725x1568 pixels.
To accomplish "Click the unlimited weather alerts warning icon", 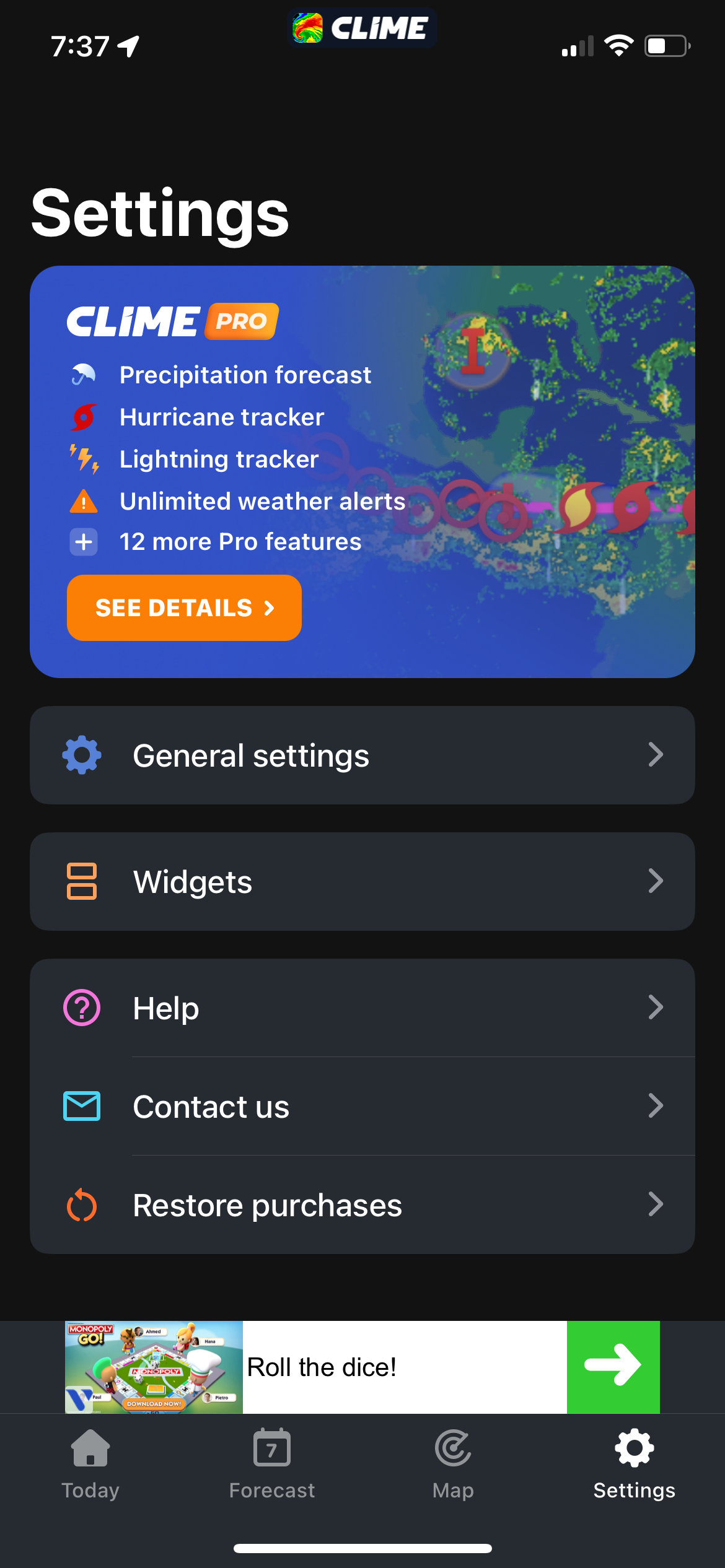I will [84, 501].
